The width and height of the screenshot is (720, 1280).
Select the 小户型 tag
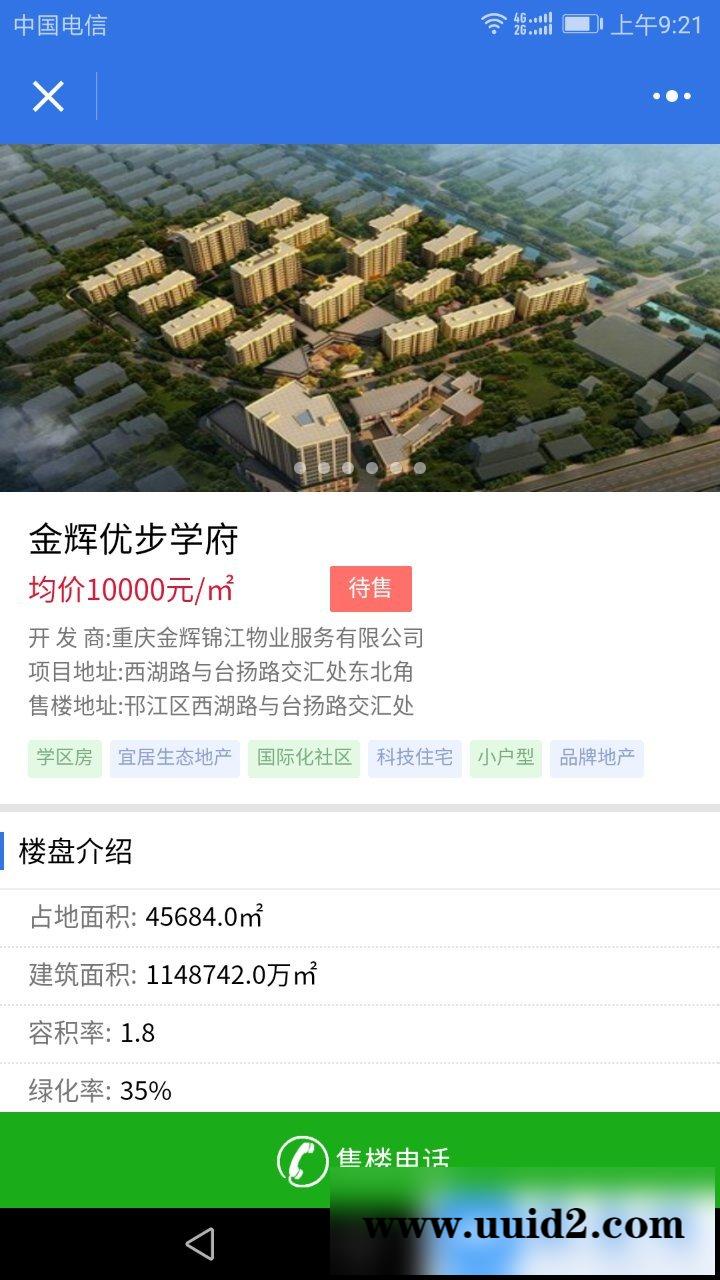(x=505, y=759)
